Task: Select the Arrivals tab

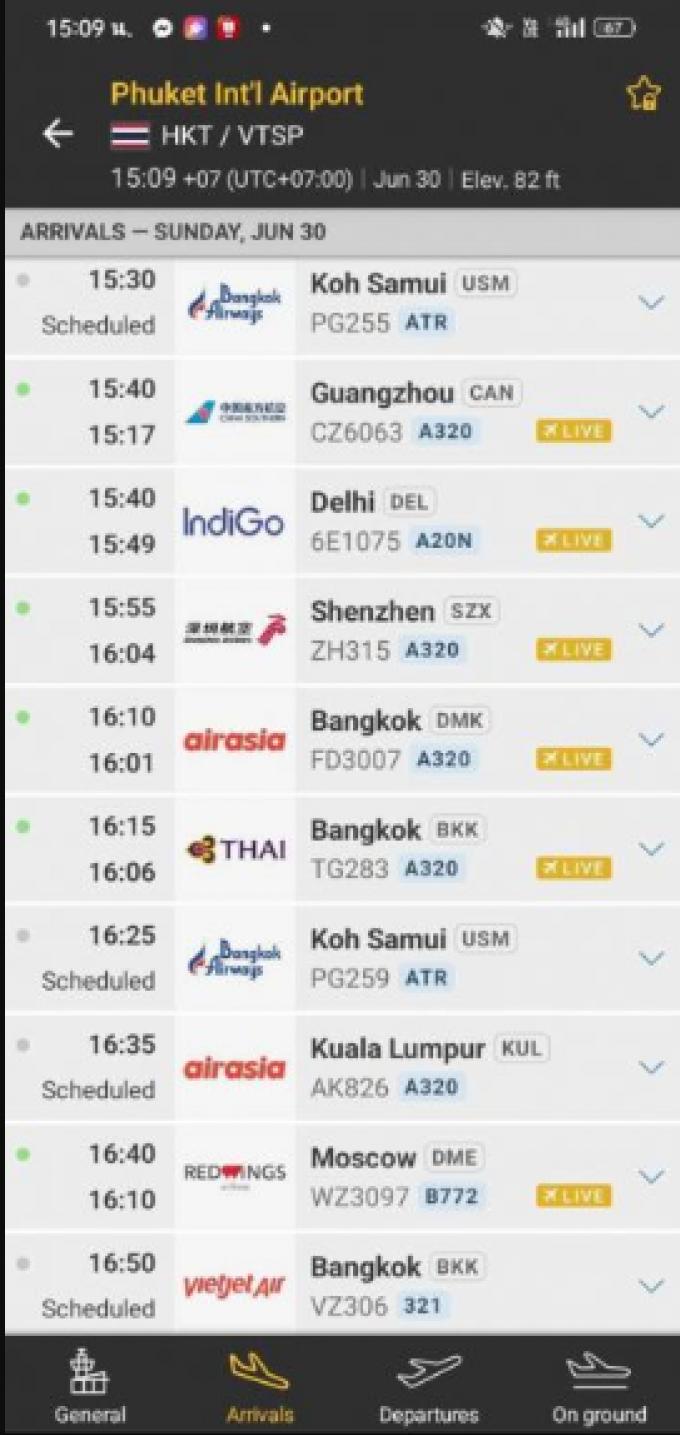Action: click(259, 1385)
